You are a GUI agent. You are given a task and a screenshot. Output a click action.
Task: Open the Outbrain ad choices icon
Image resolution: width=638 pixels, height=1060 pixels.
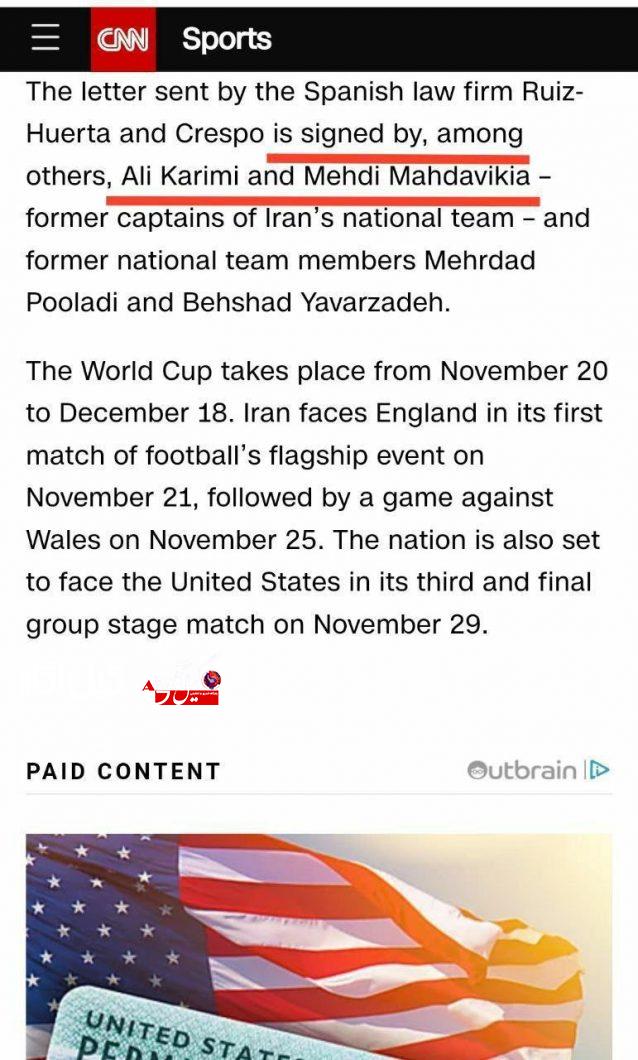[599, 770]
